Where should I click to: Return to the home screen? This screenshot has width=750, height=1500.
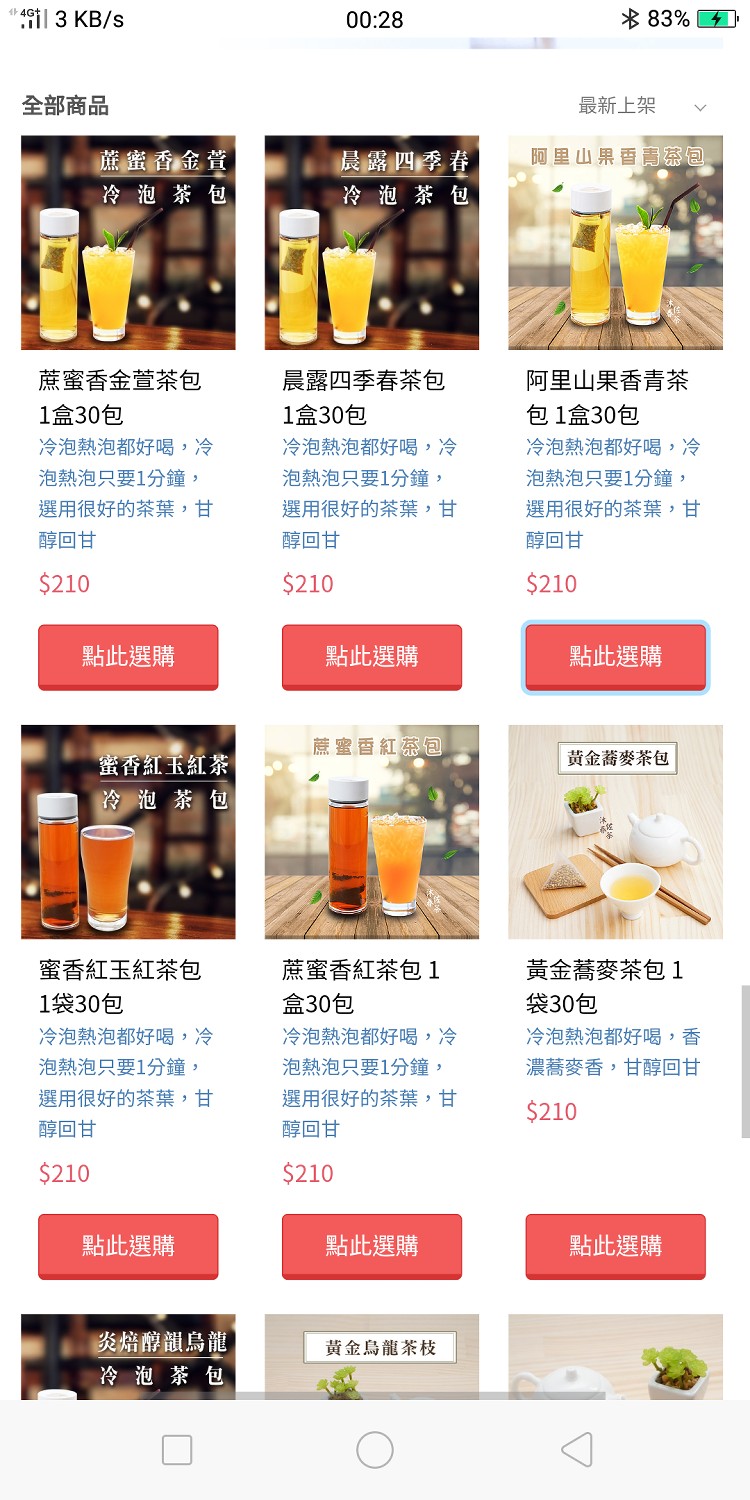375,1450
